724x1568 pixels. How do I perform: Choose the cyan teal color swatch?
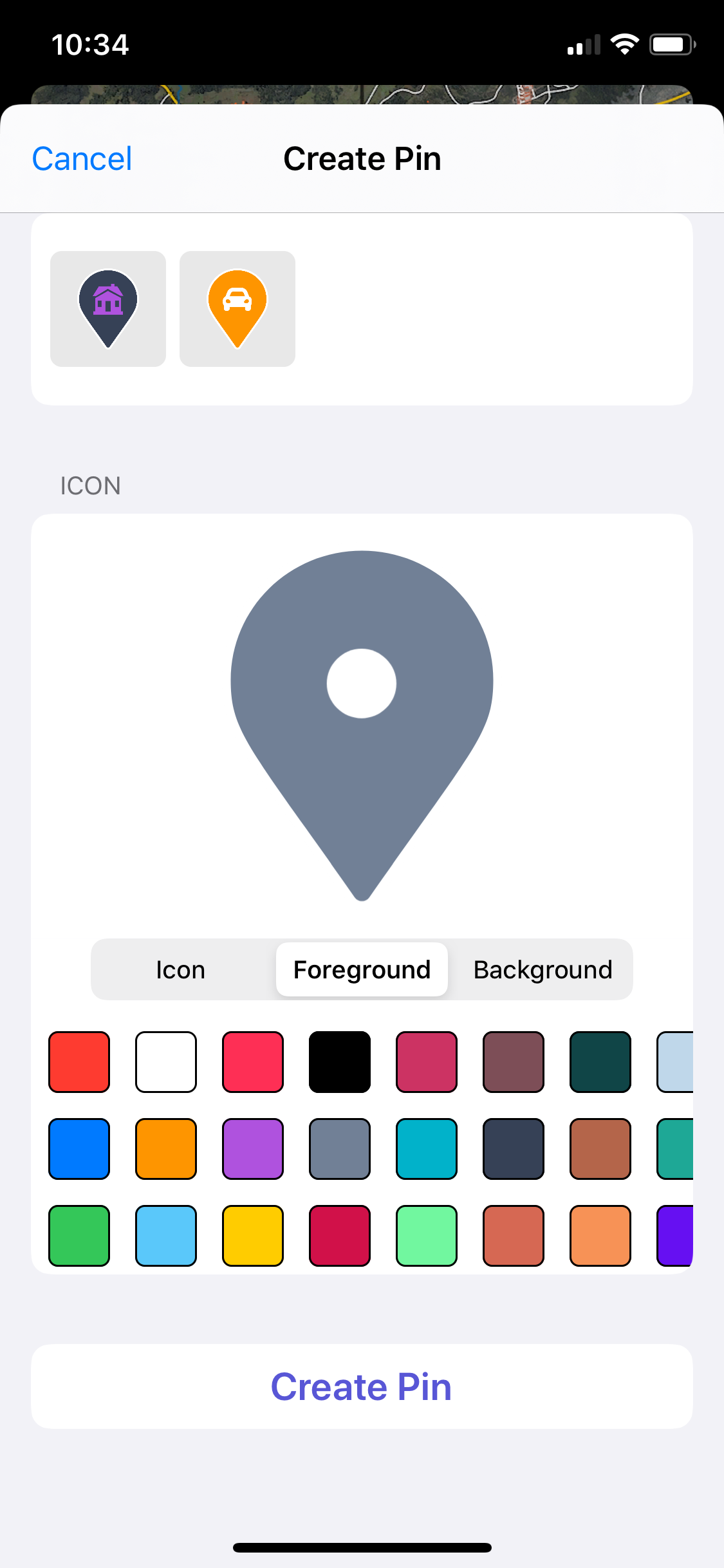[427, 1149]
